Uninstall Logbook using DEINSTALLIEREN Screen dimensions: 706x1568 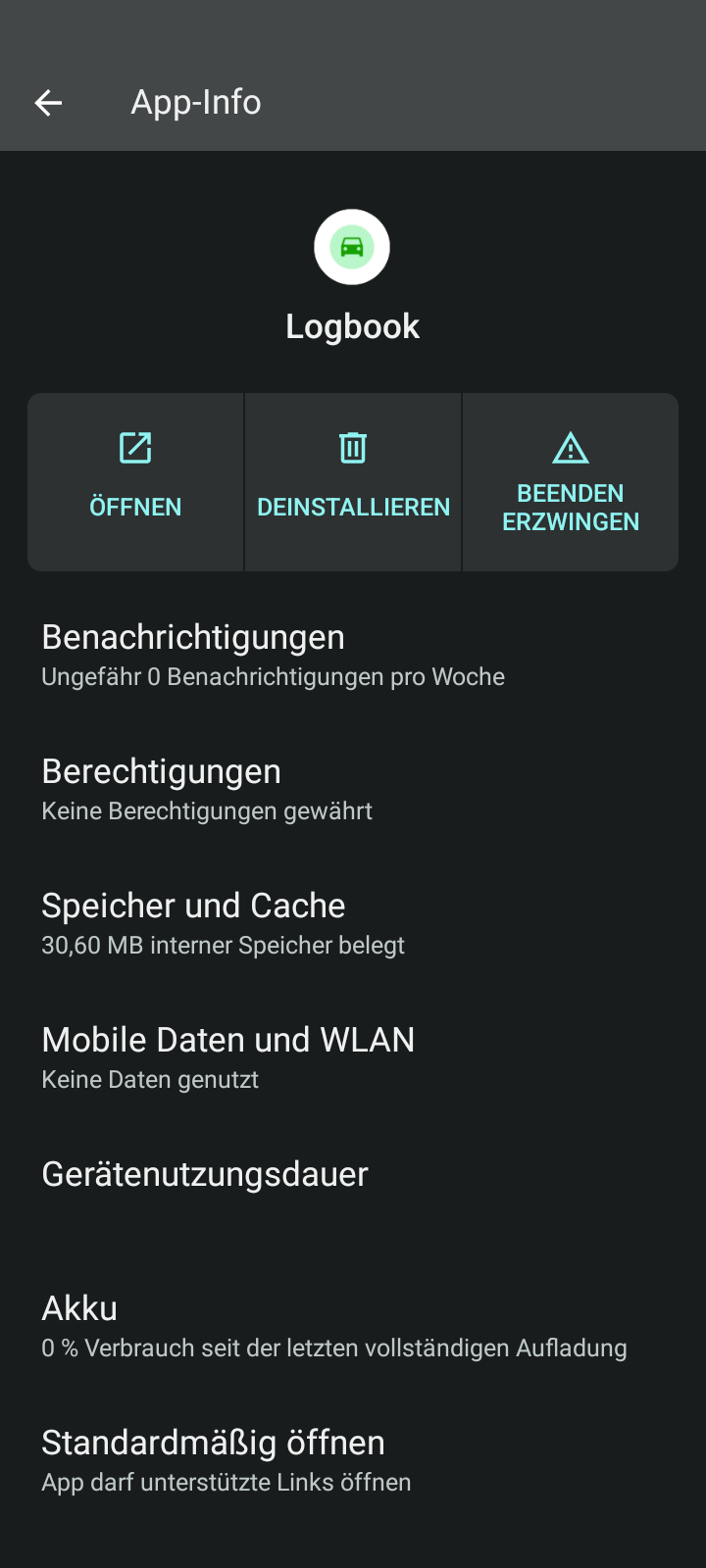353,480
